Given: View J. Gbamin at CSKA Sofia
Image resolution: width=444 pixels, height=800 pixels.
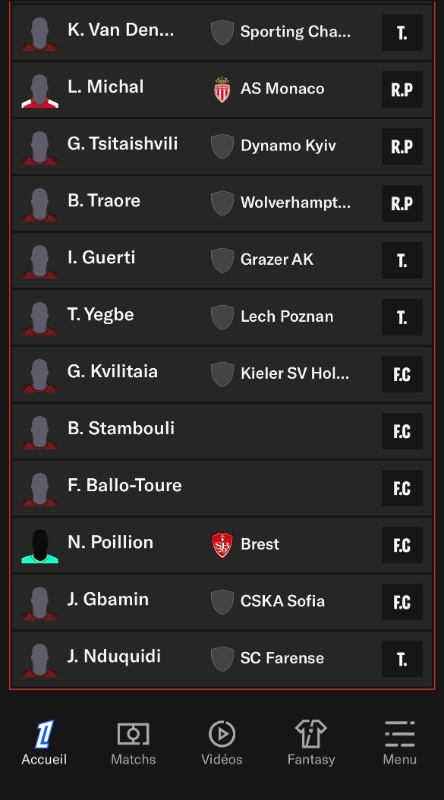Looking at the screenshot, I should click(222, 603).
